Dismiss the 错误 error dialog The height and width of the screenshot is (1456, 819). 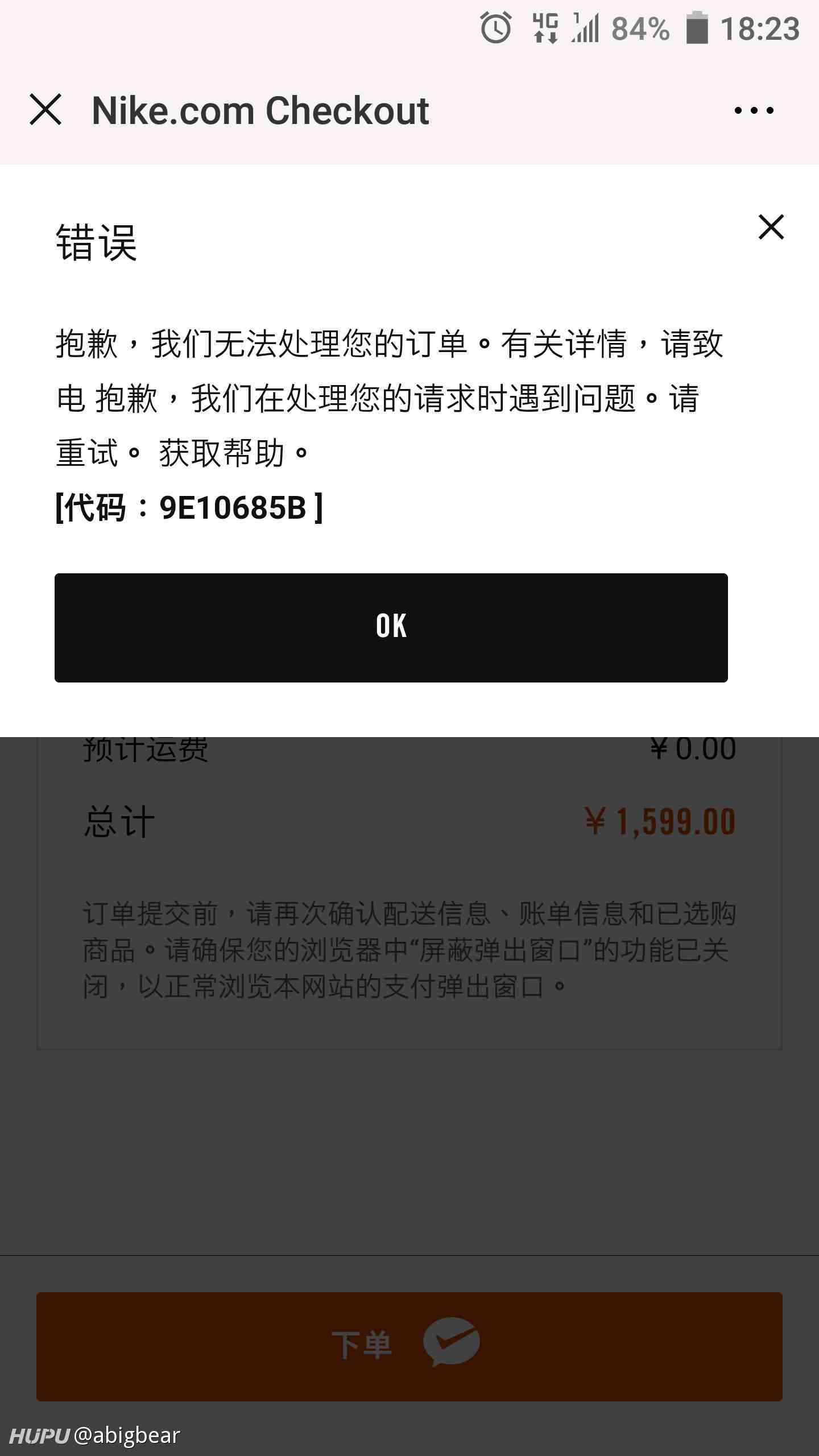pos(771,227)
